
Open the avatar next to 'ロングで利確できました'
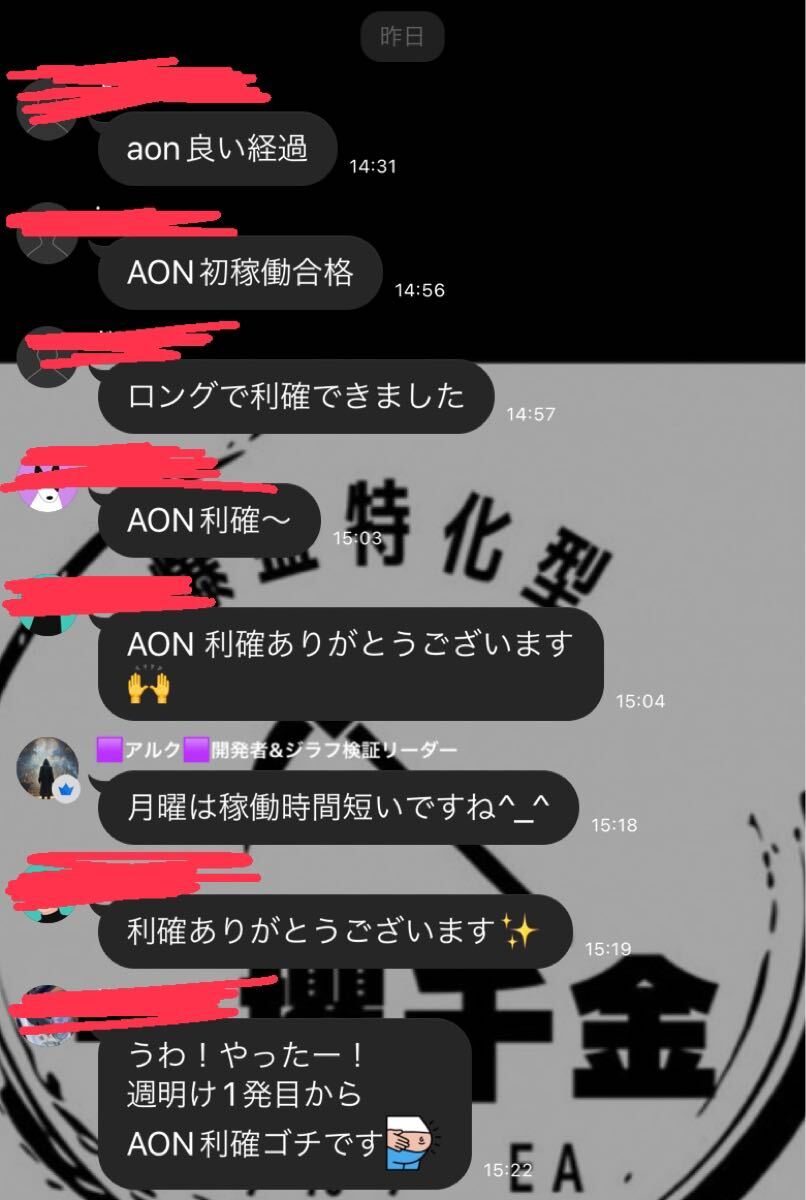(x=48, y=357)
